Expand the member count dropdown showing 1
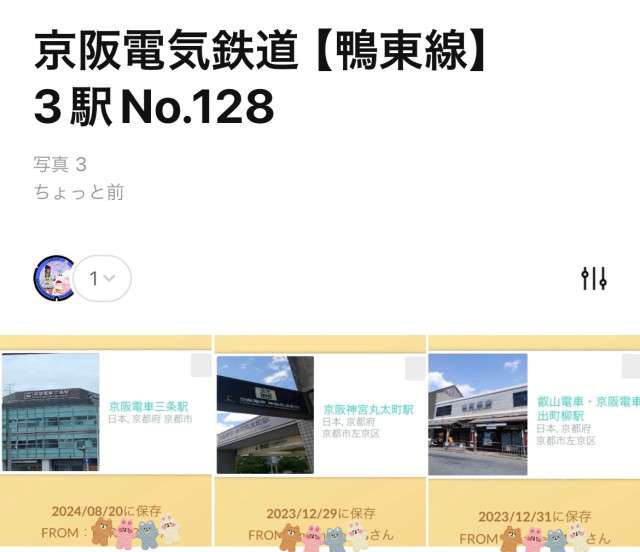The width and height of the screenshot is (640, 552). 102,279
